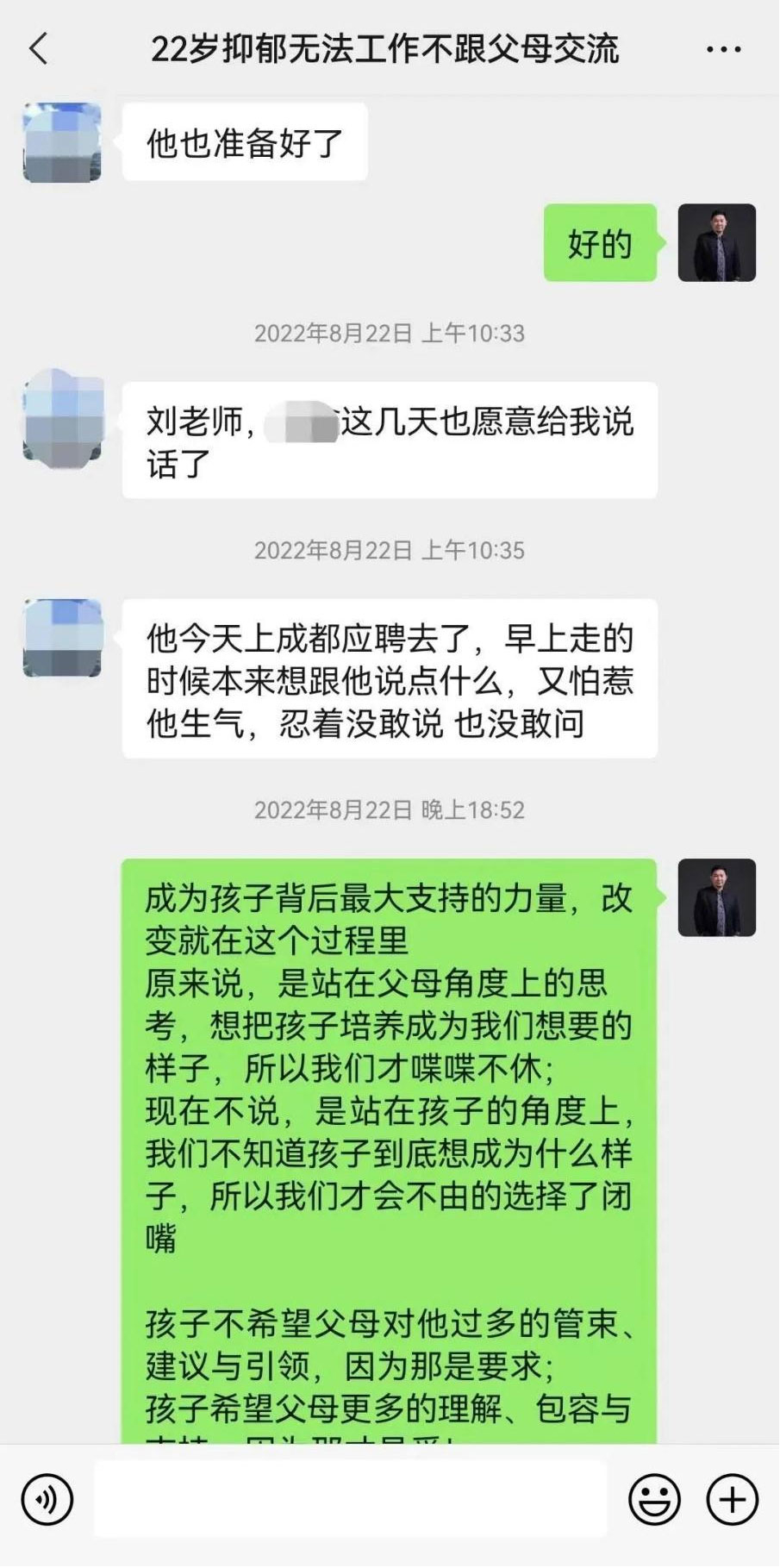The height and width of the screenshot is (1568, 780).
Task: Open sender avatar beside 好的 message
Action: (x=716, y=243)
